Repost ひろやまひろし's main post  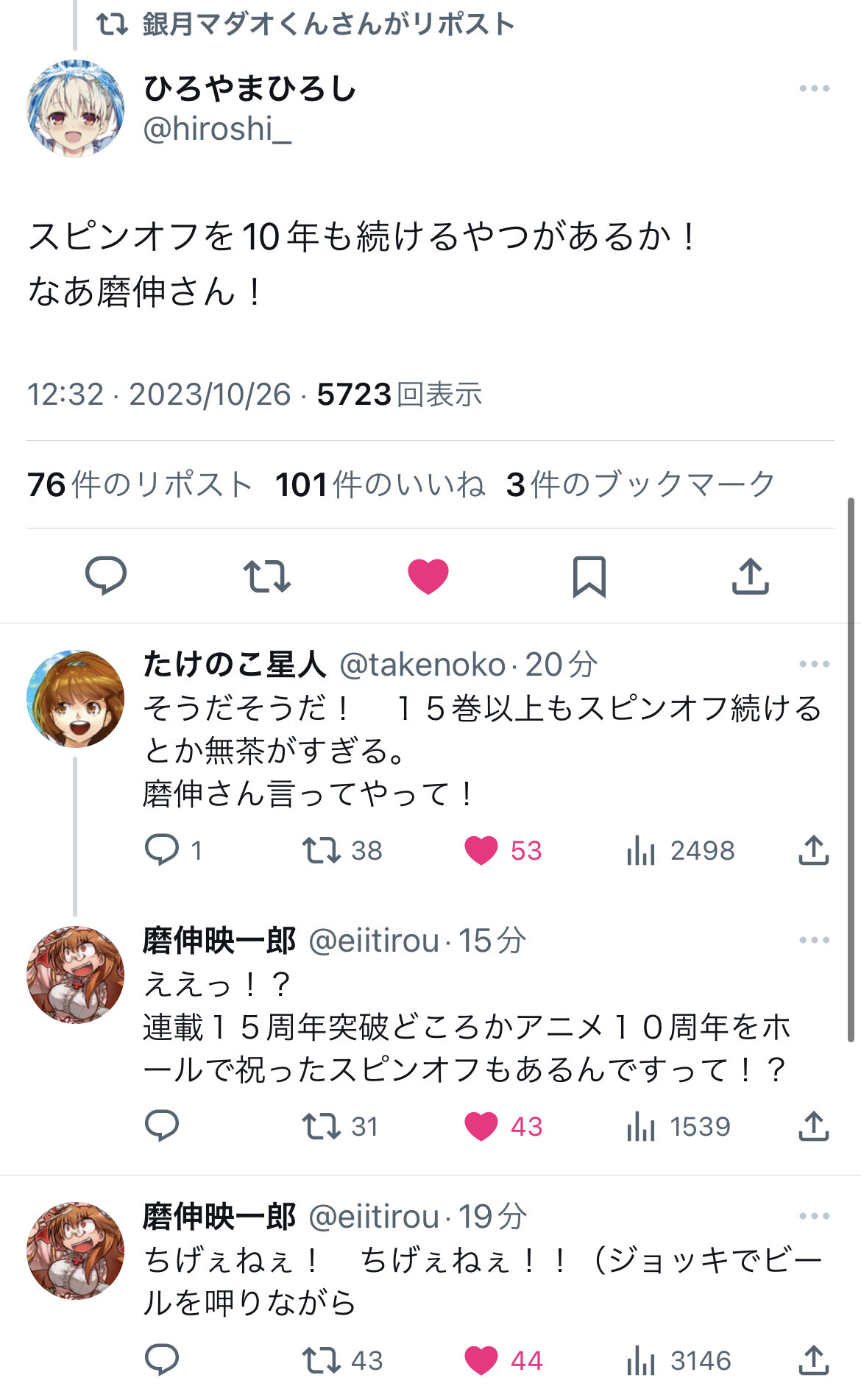coord(267,576)
